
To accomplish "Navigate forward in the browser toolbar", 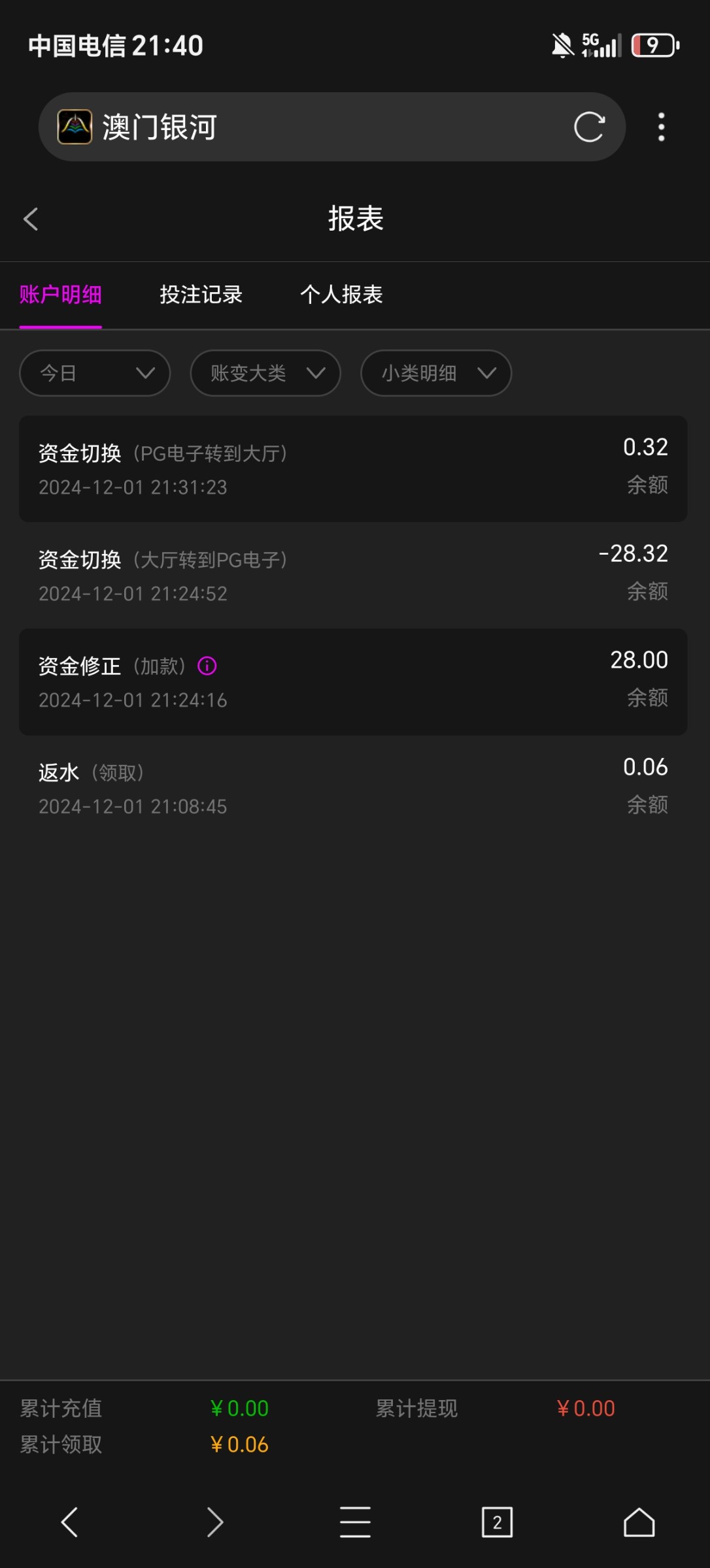I will [214, 1522].
